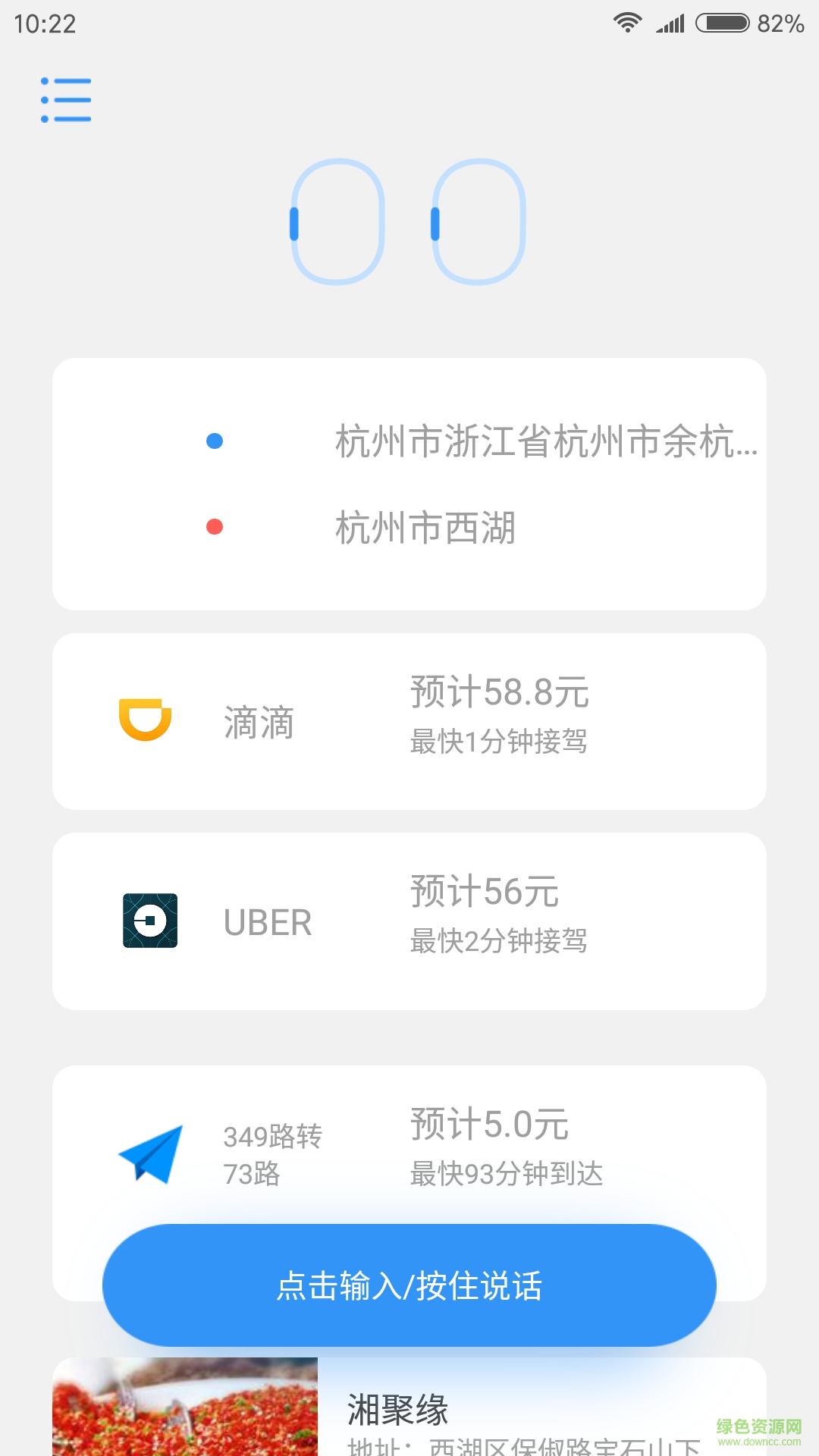Click the red destination dot marker

[x=215, y=525]
